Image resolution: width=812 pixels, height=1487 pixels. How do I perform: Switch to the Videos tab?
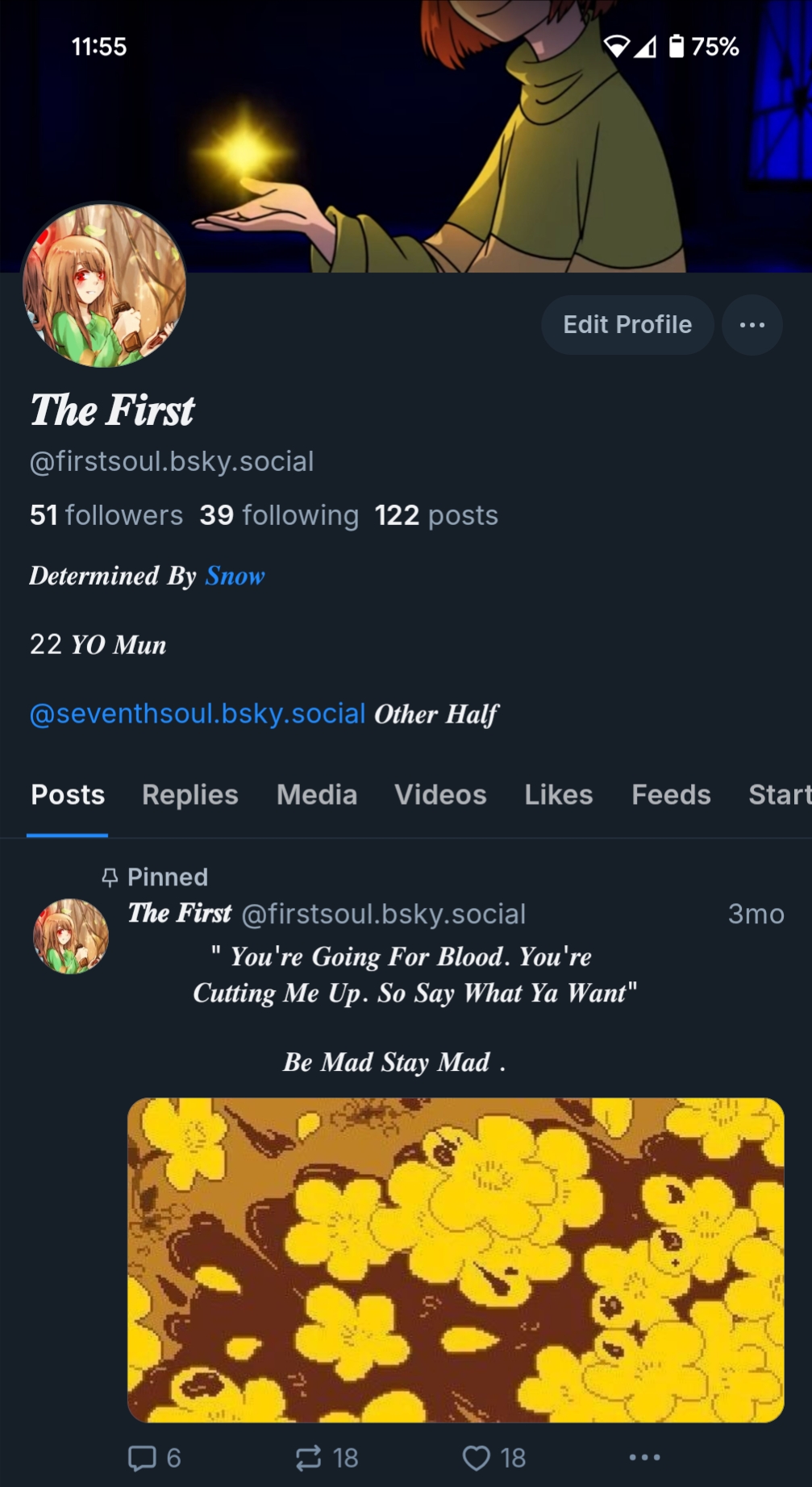pyautogui.click(x=440, y=795)
